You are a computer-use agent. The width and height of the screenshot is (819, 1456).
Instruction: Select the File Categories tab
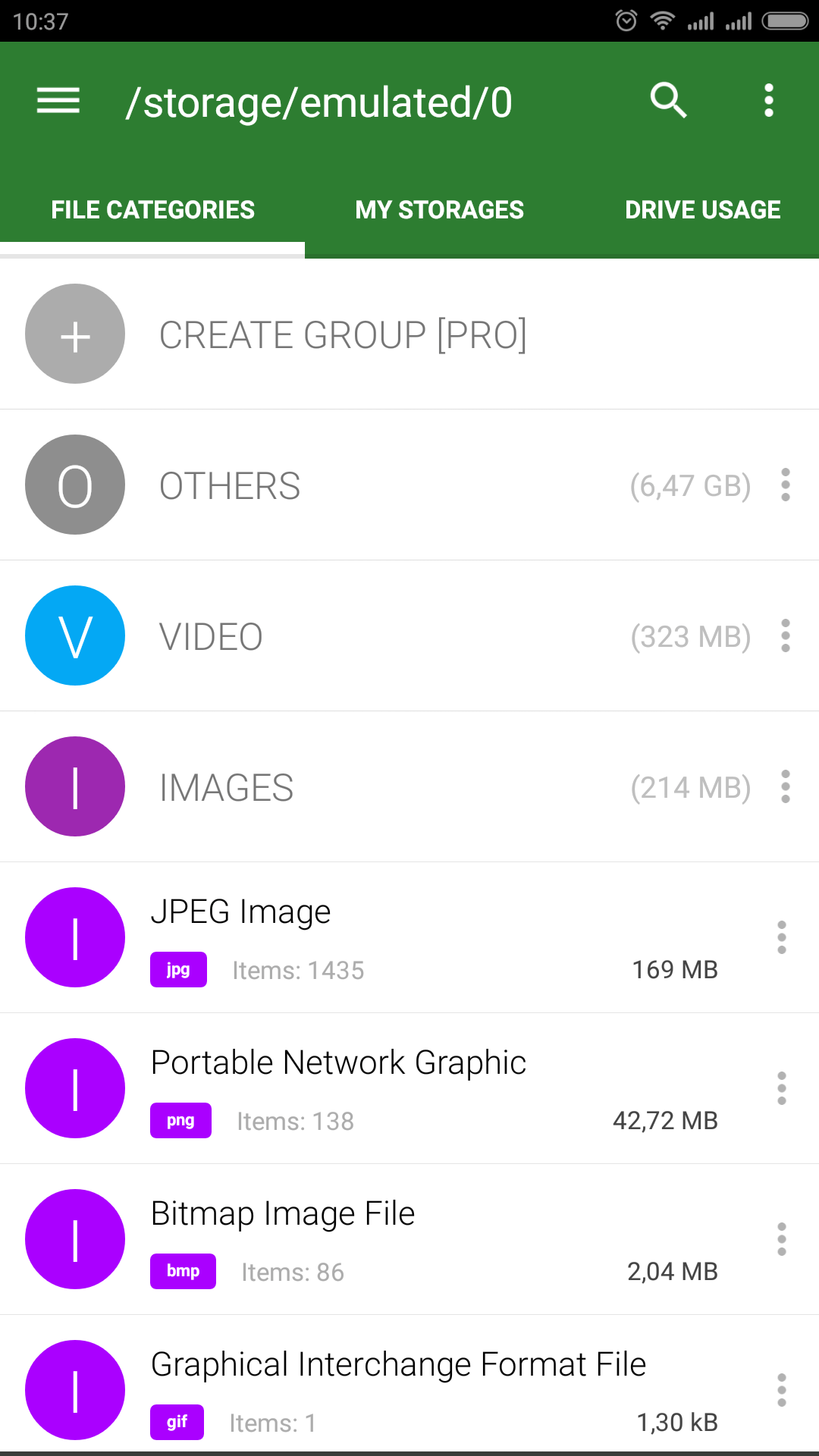coord(152,210)
